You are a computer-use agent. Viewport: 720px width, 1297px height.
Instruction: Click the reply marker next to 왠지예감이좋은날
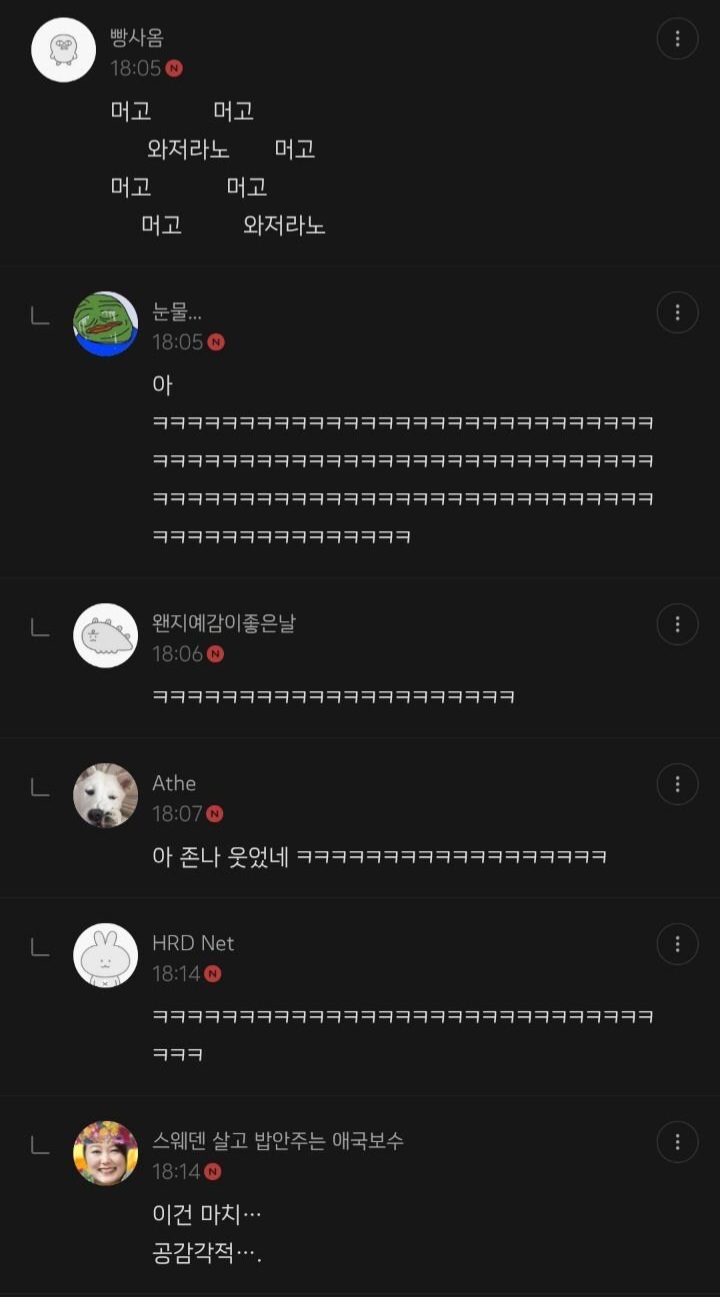[40, 626]
